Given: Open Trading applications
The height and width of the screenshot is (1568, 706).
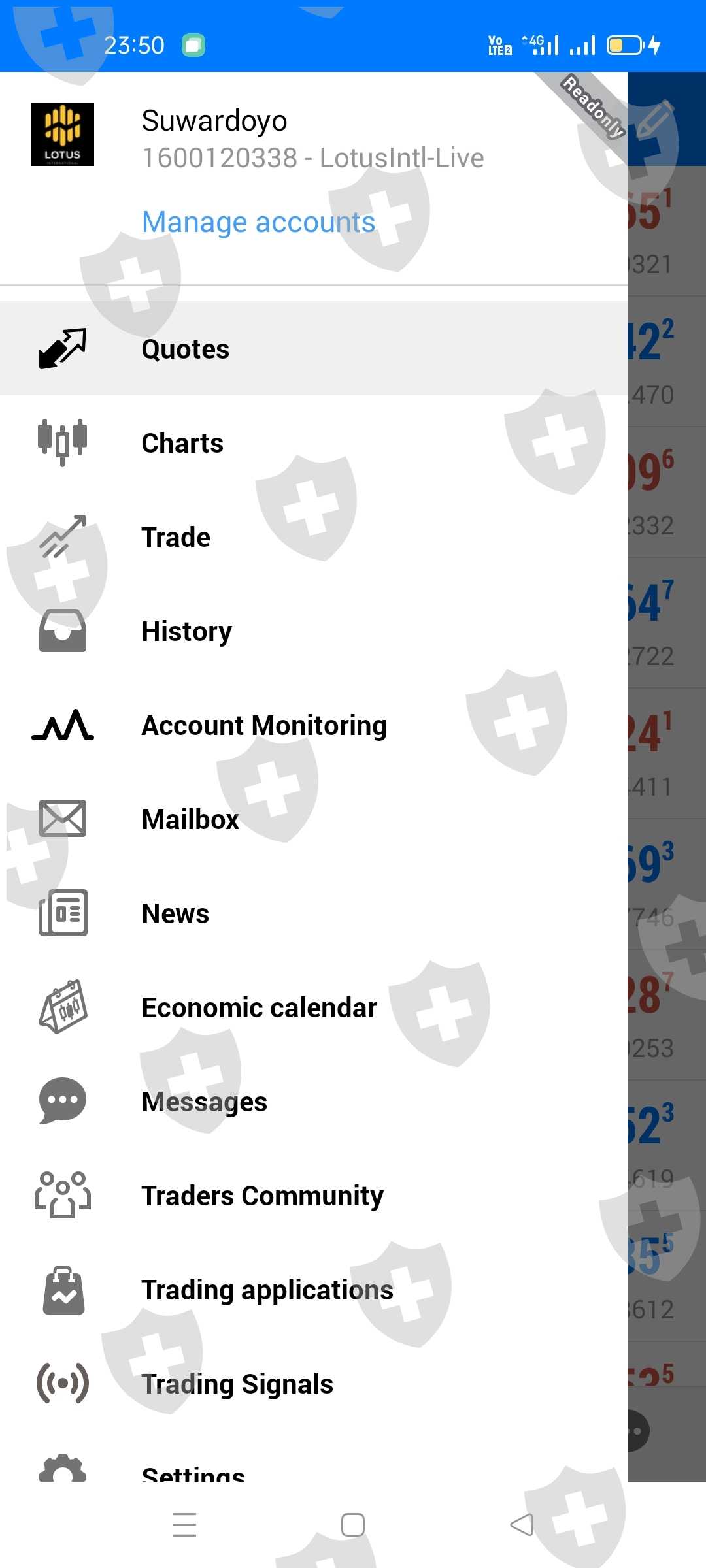Looking at the screenshot, I should click(x=267, y=1290).
